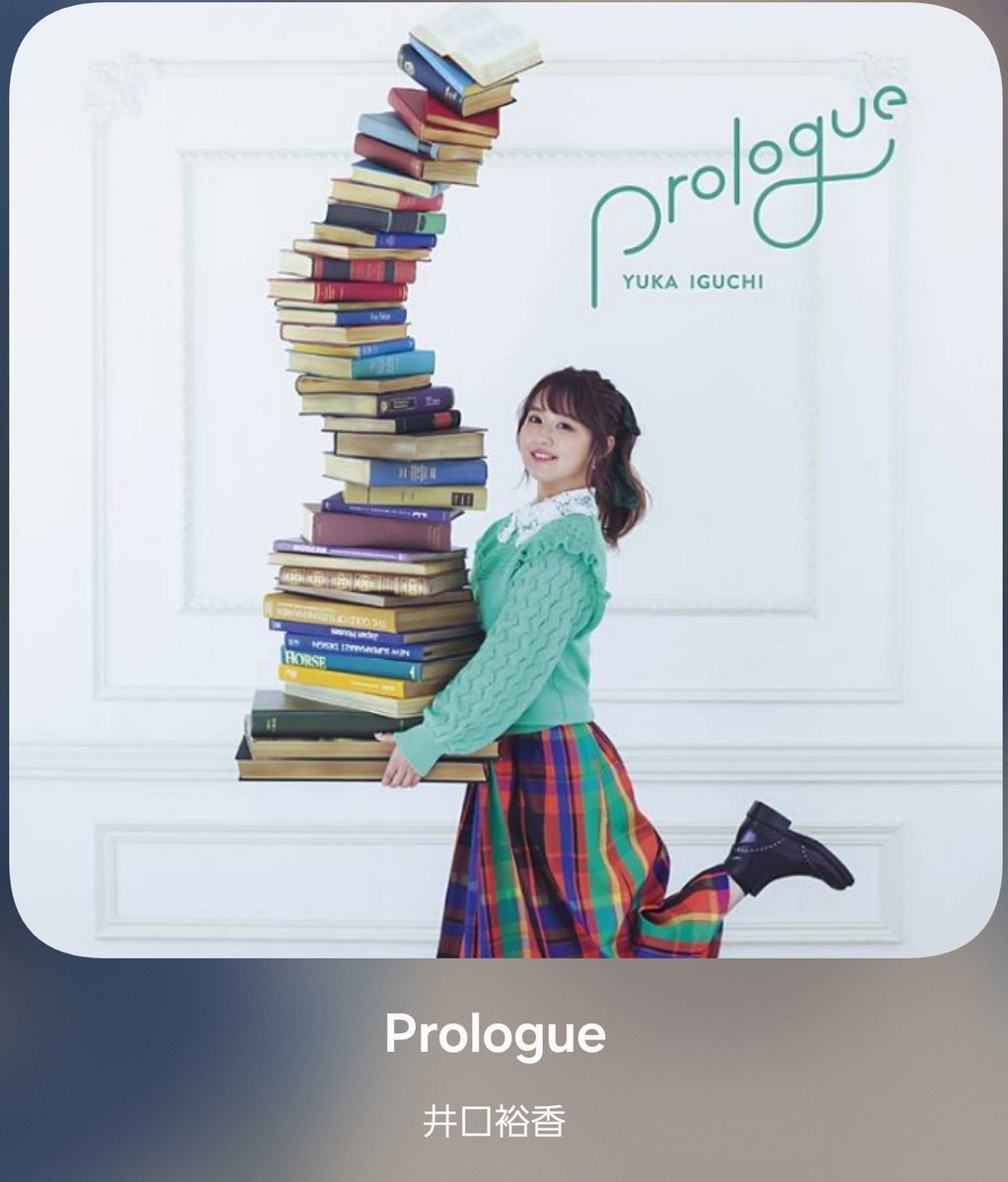Screen dimensions: 1008x1182
Task: Tap the Prologue album cover art
Action: tap(504, 480)
